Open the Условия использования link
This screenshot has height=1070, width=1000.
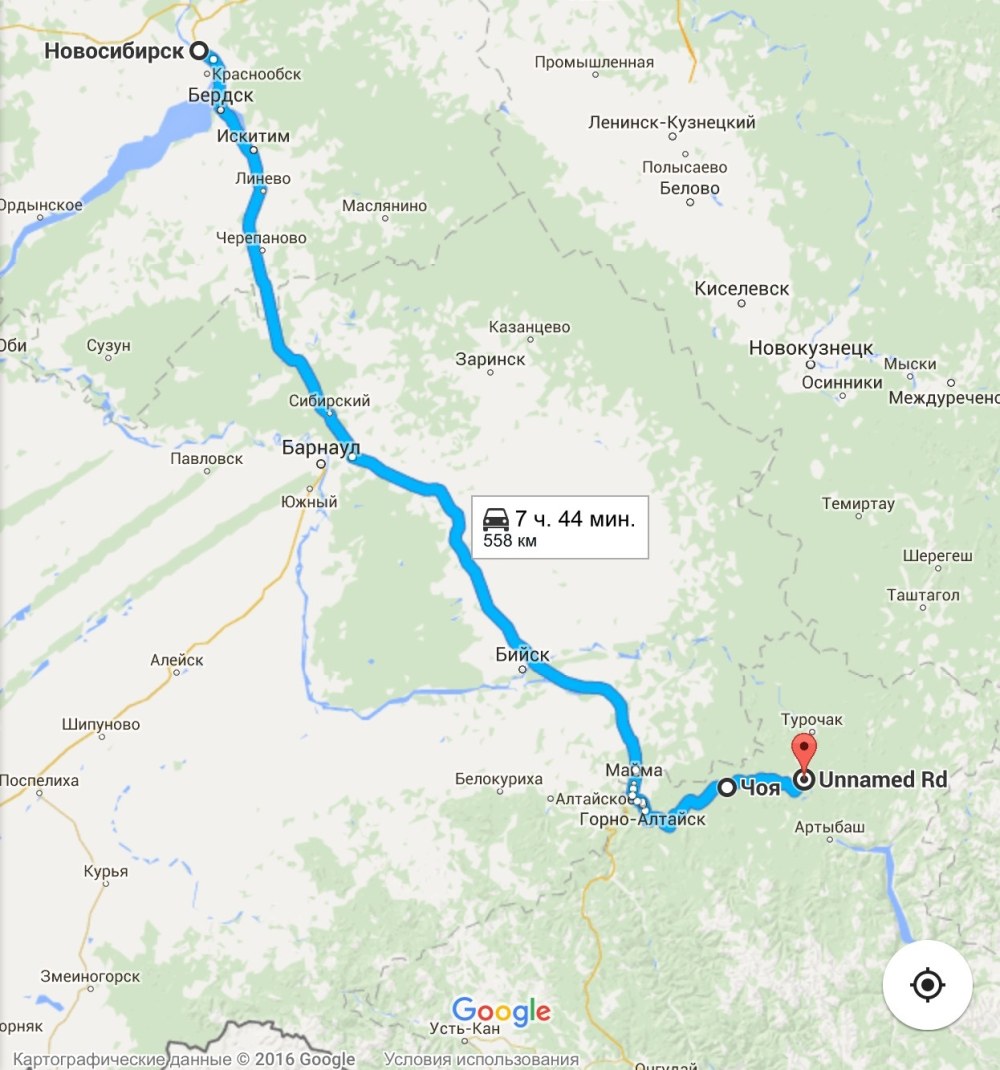pos(481,1059)
